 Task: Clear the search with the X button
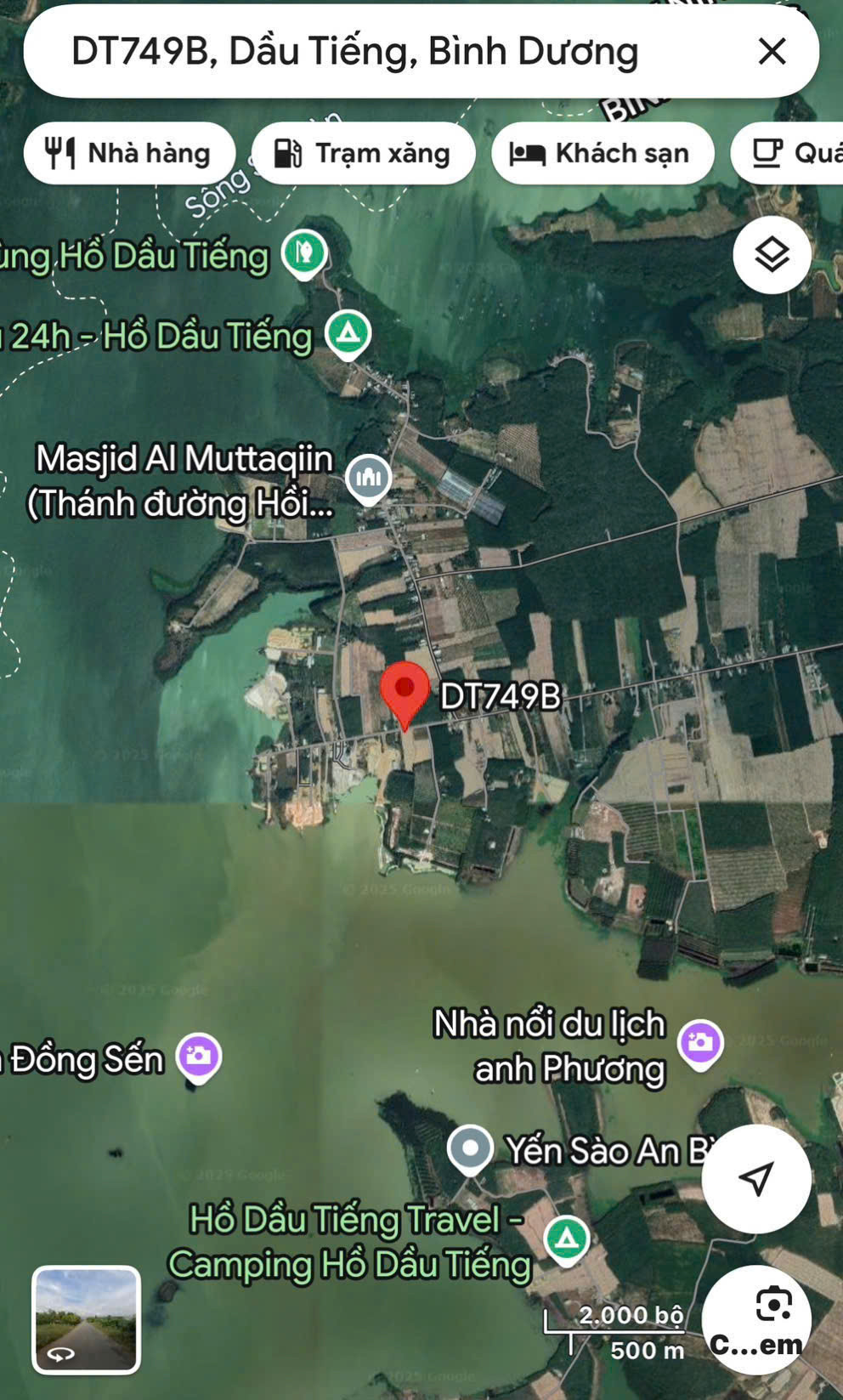pyautogui.click(x=772, y=52)
